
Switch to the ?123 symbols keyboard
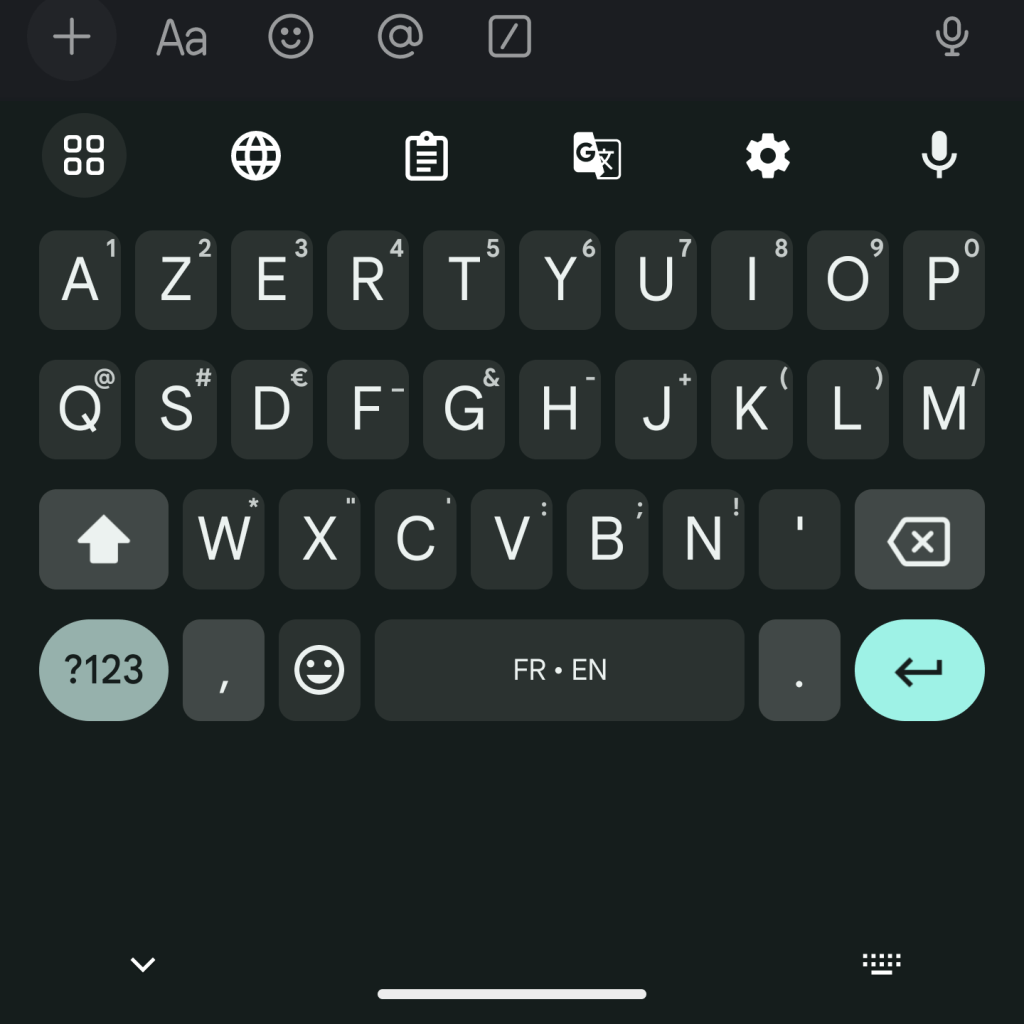(x=104, y=670)
